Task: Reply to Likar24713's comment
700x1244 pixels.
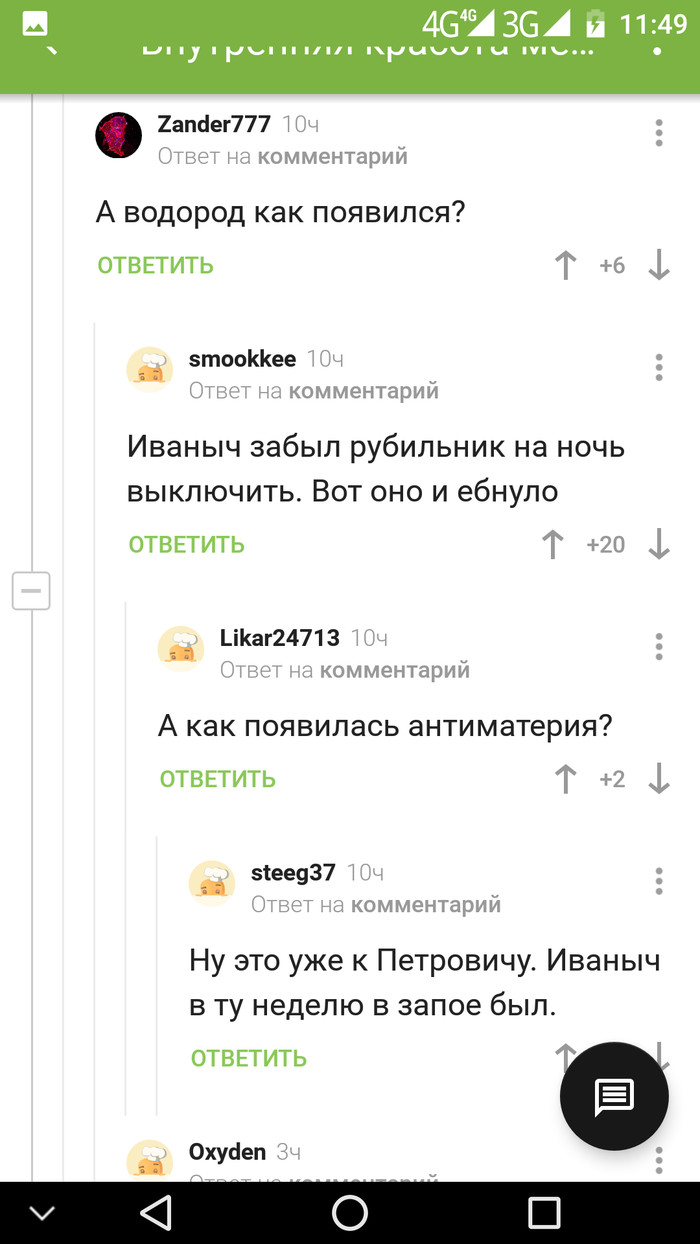Action: click(217, 779)
